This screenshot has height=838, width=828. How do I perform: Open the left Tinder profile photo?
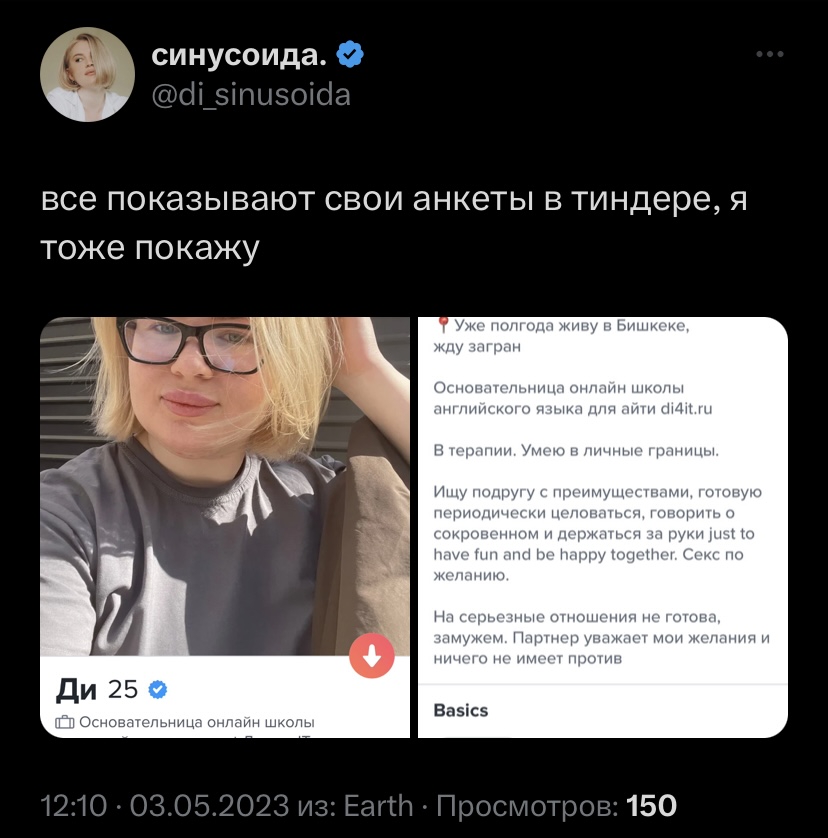click(x=225, y=527)
